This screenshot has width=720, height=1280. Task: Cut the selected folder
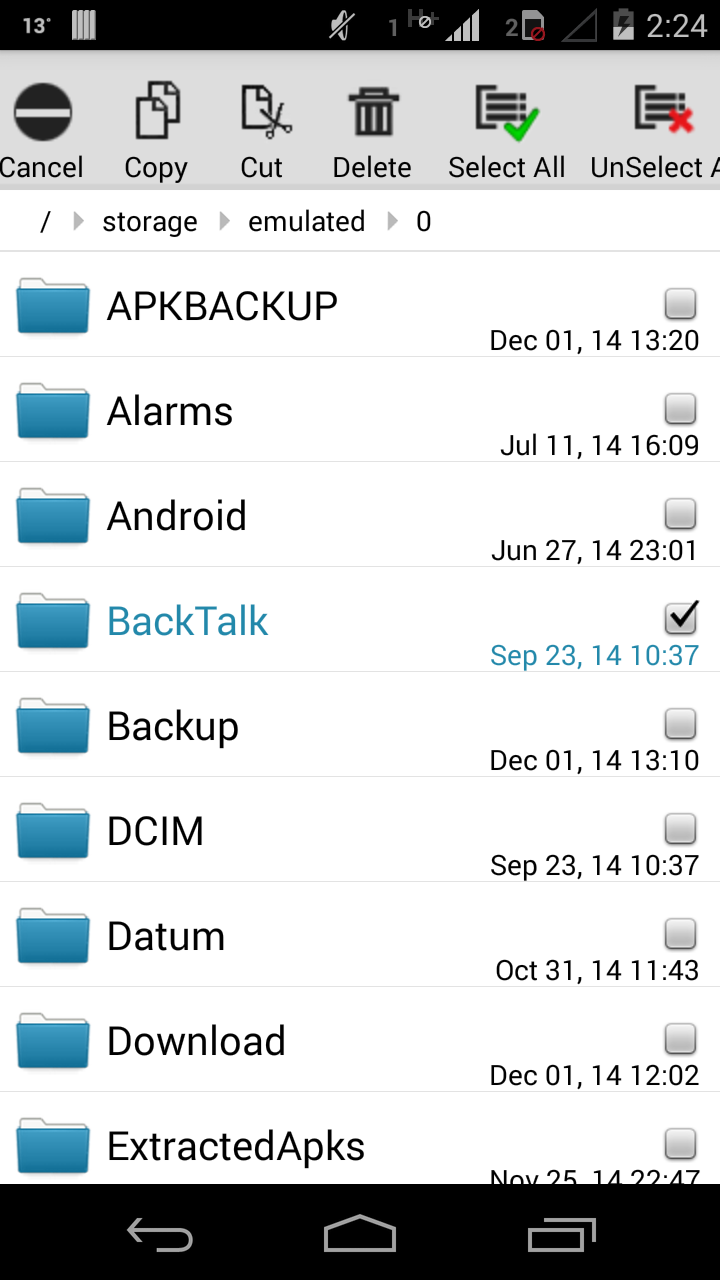coord(263,132)
